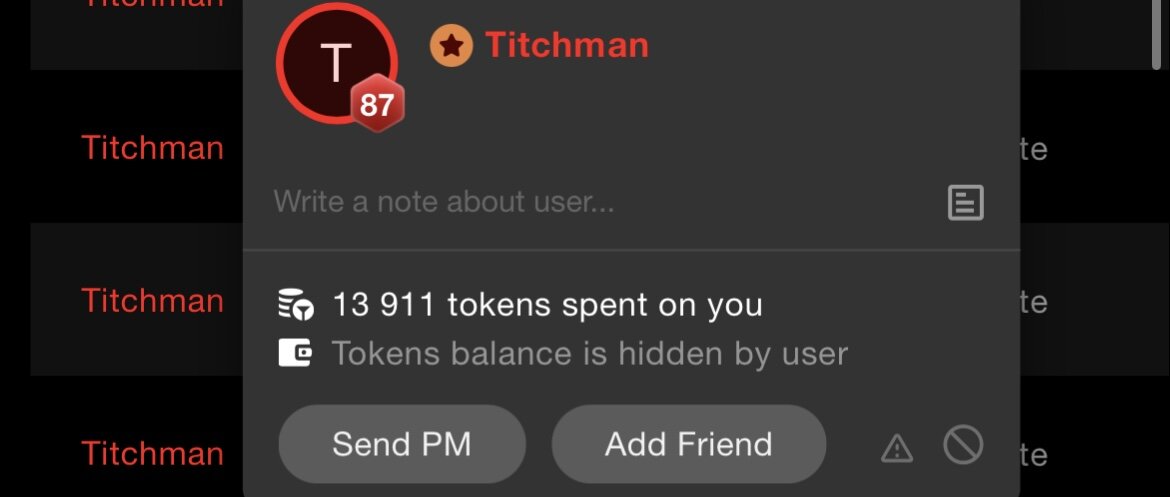Open the note icon beside the field
The width and height of the screenshot is (1170, 497).
(965, 203)
